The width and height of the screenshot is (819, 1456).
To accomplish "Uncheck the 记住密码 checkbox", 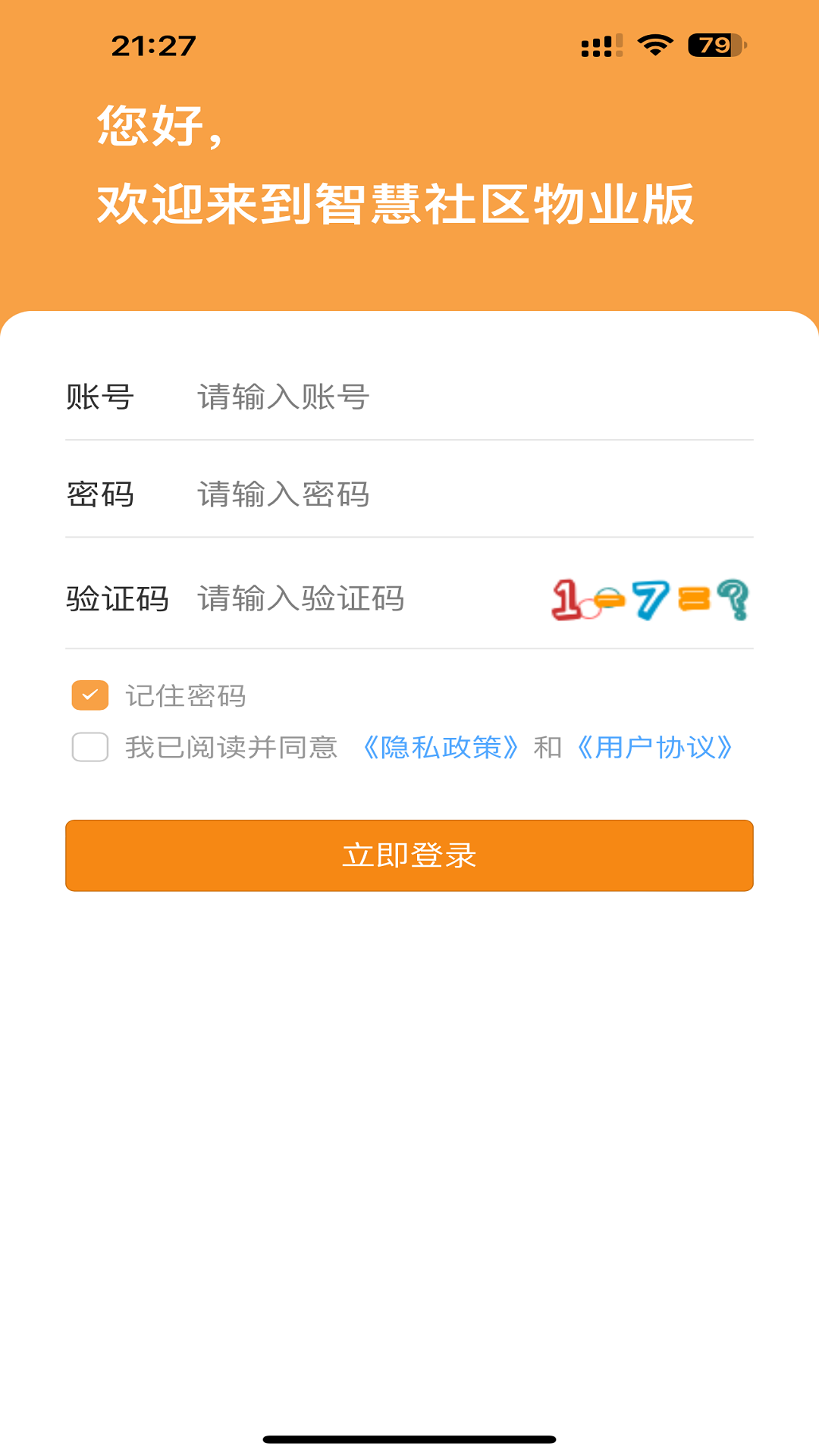I will coord(90,695).
